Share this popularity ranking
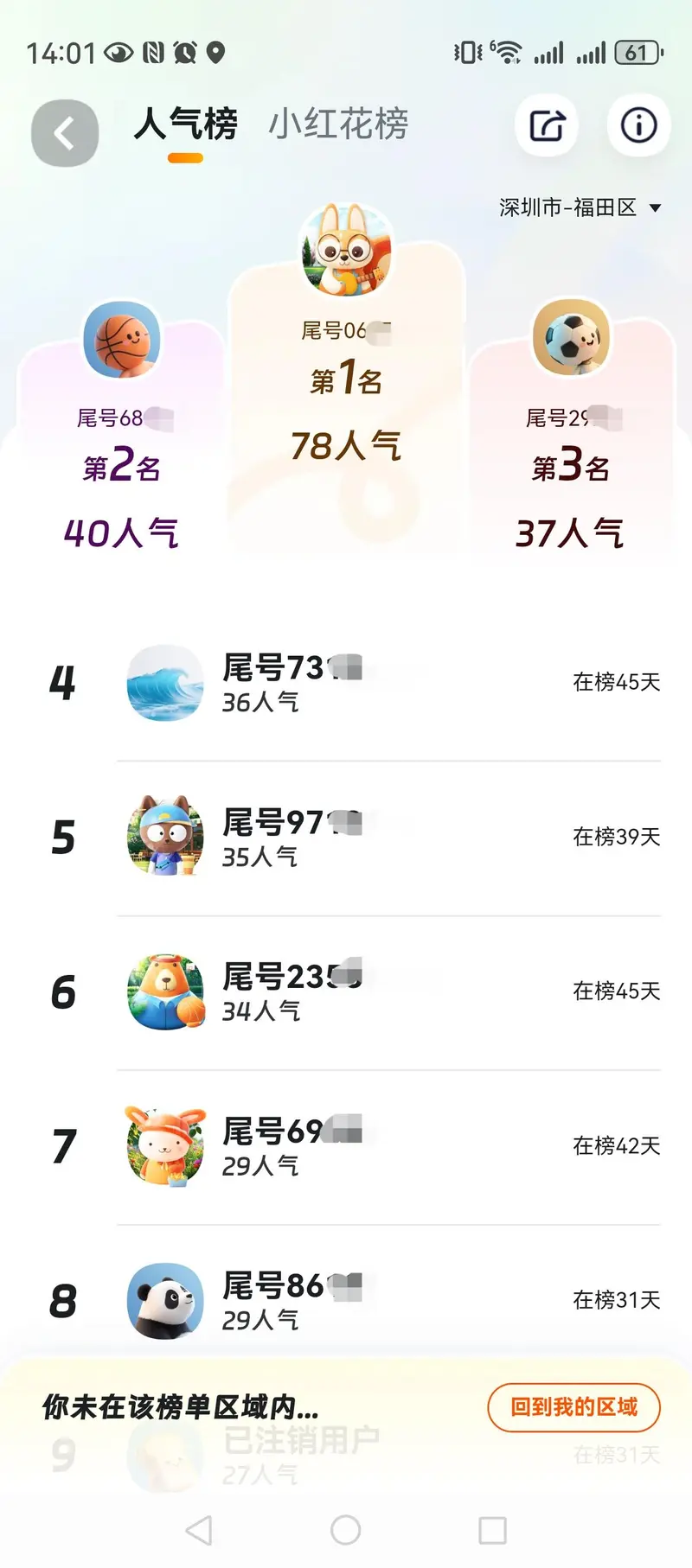Image resolution: width=692 pixels, height=1568 pixels. point(547,126)
